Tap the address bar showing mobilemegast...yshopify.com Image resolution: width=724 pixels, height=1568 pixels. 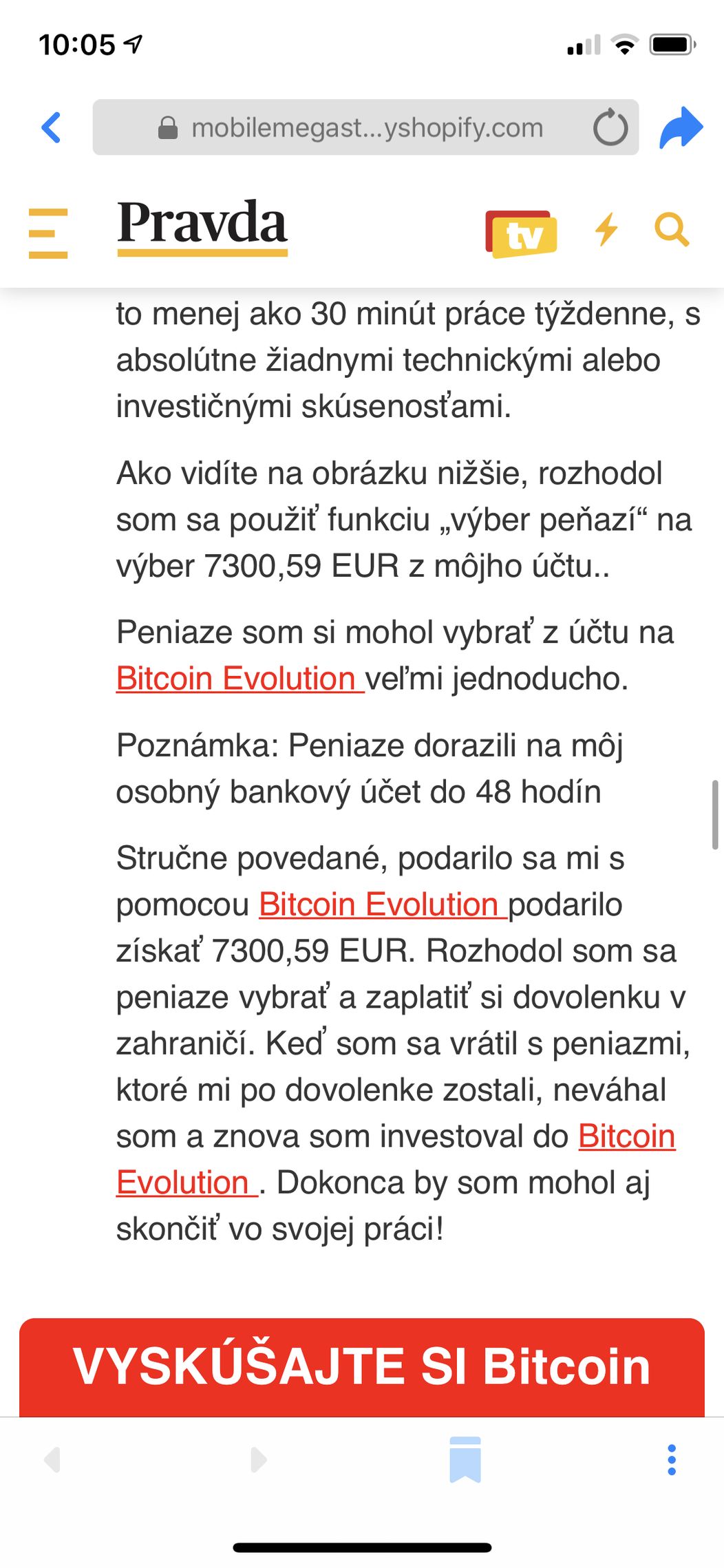tap(365, 127)
